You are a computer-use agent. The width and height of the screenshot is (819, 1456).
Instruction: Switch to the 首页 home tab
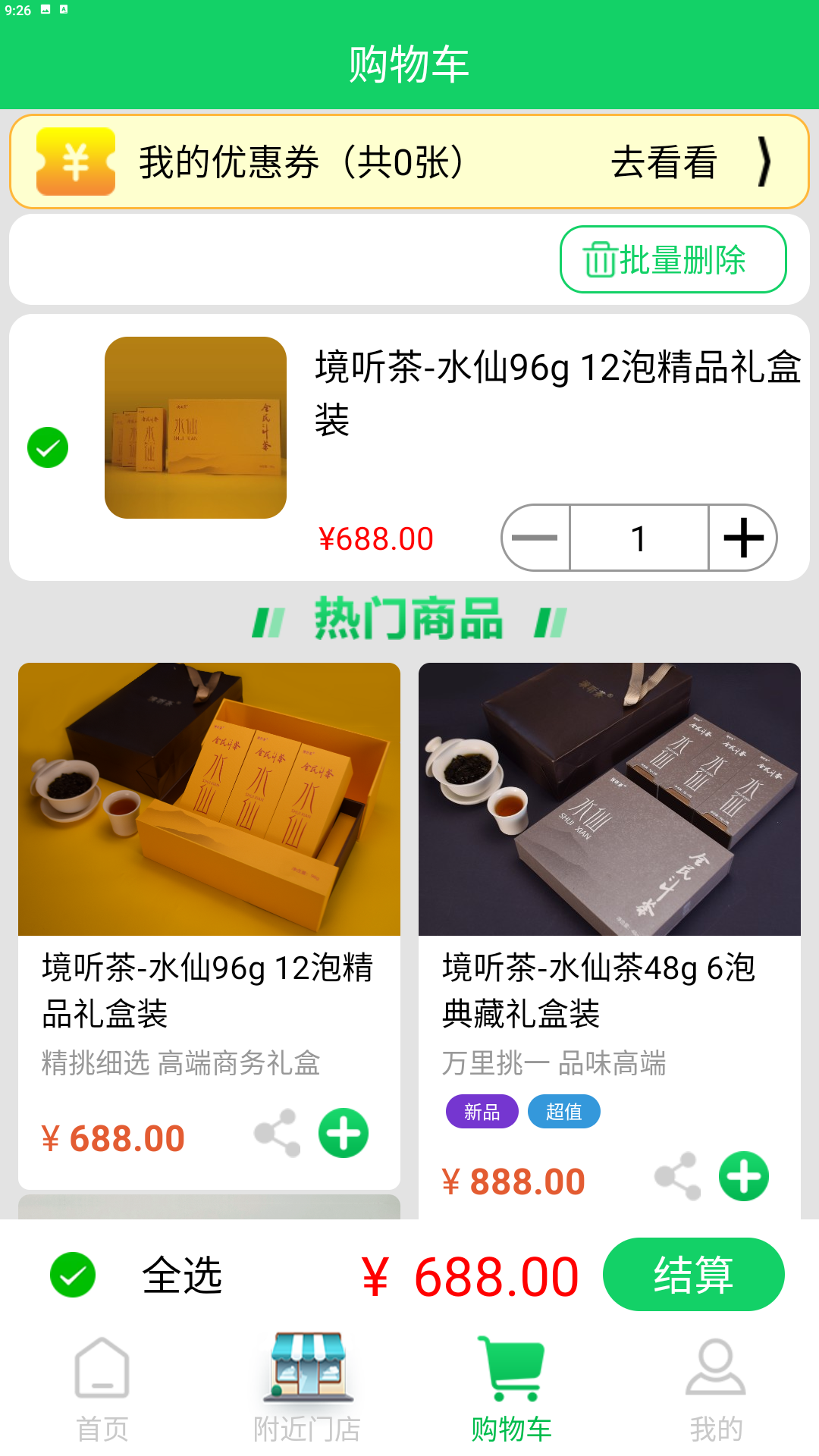click(x=102, y=1389)
